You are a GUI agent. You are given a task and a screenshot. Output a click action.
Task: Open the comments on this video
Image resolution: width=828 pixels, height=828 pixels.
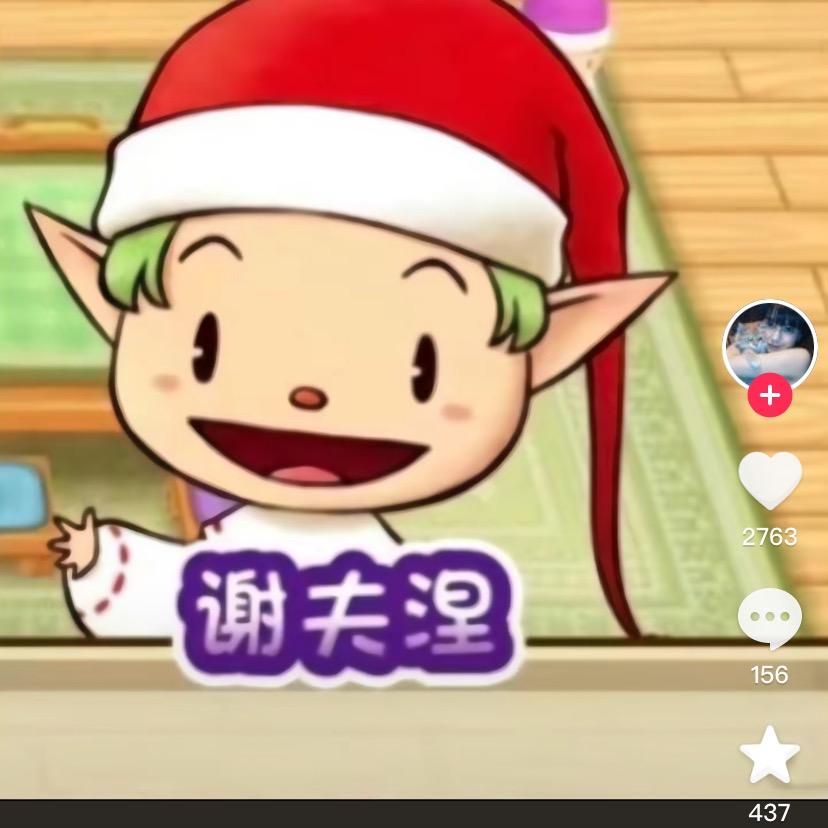pyautogui.click(x=769, y=618)
